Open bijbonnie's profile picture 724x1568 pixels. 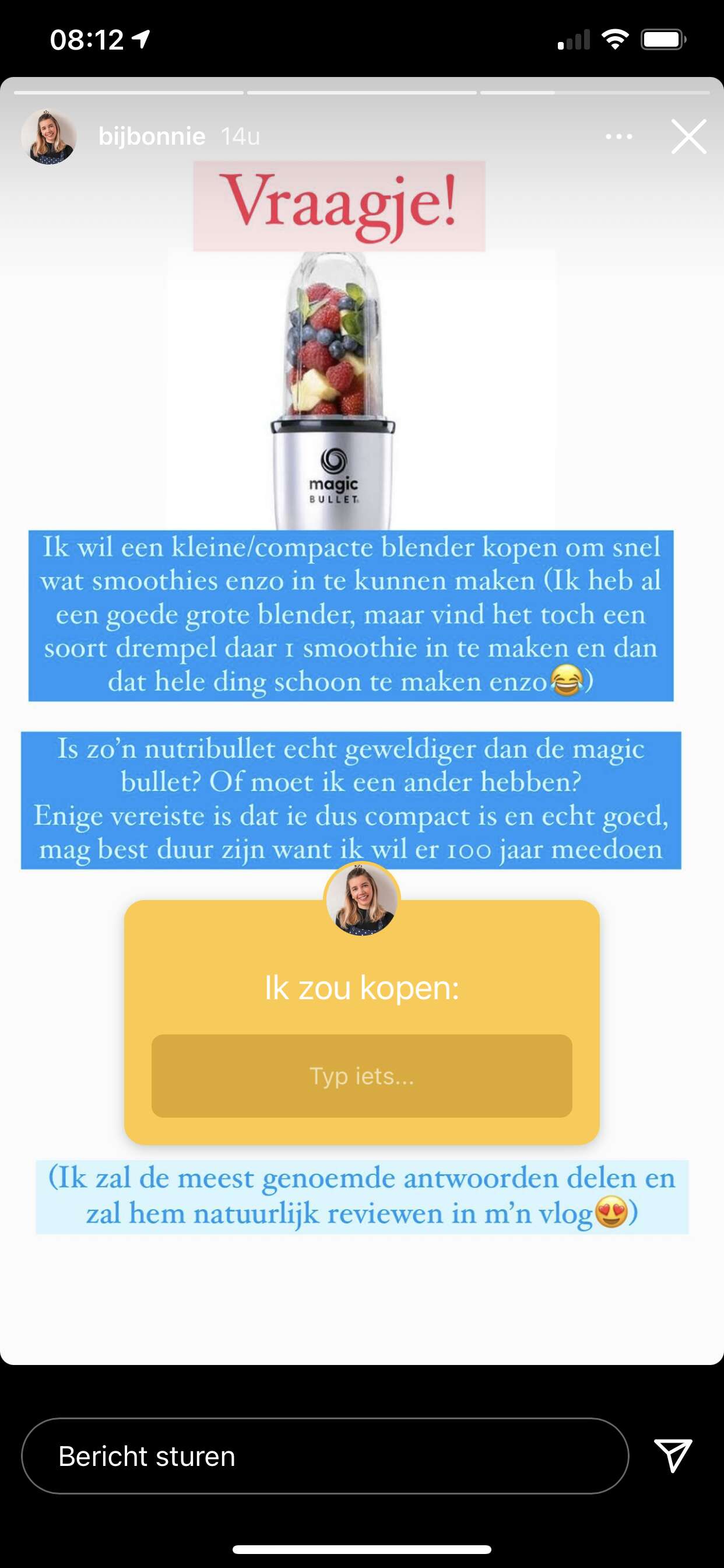(48, 137)
